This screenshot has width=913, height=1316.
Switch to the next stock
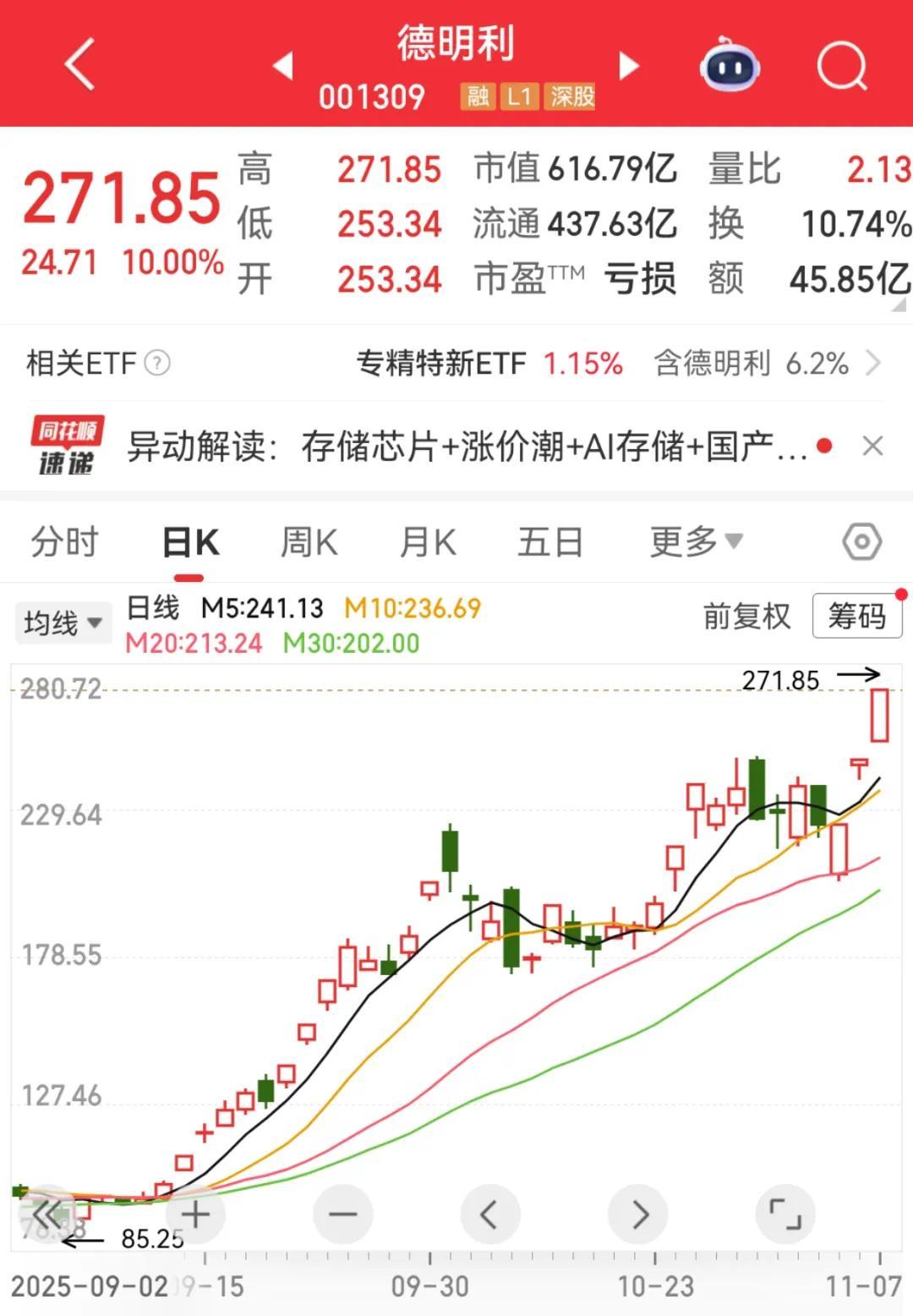(629, 66)
